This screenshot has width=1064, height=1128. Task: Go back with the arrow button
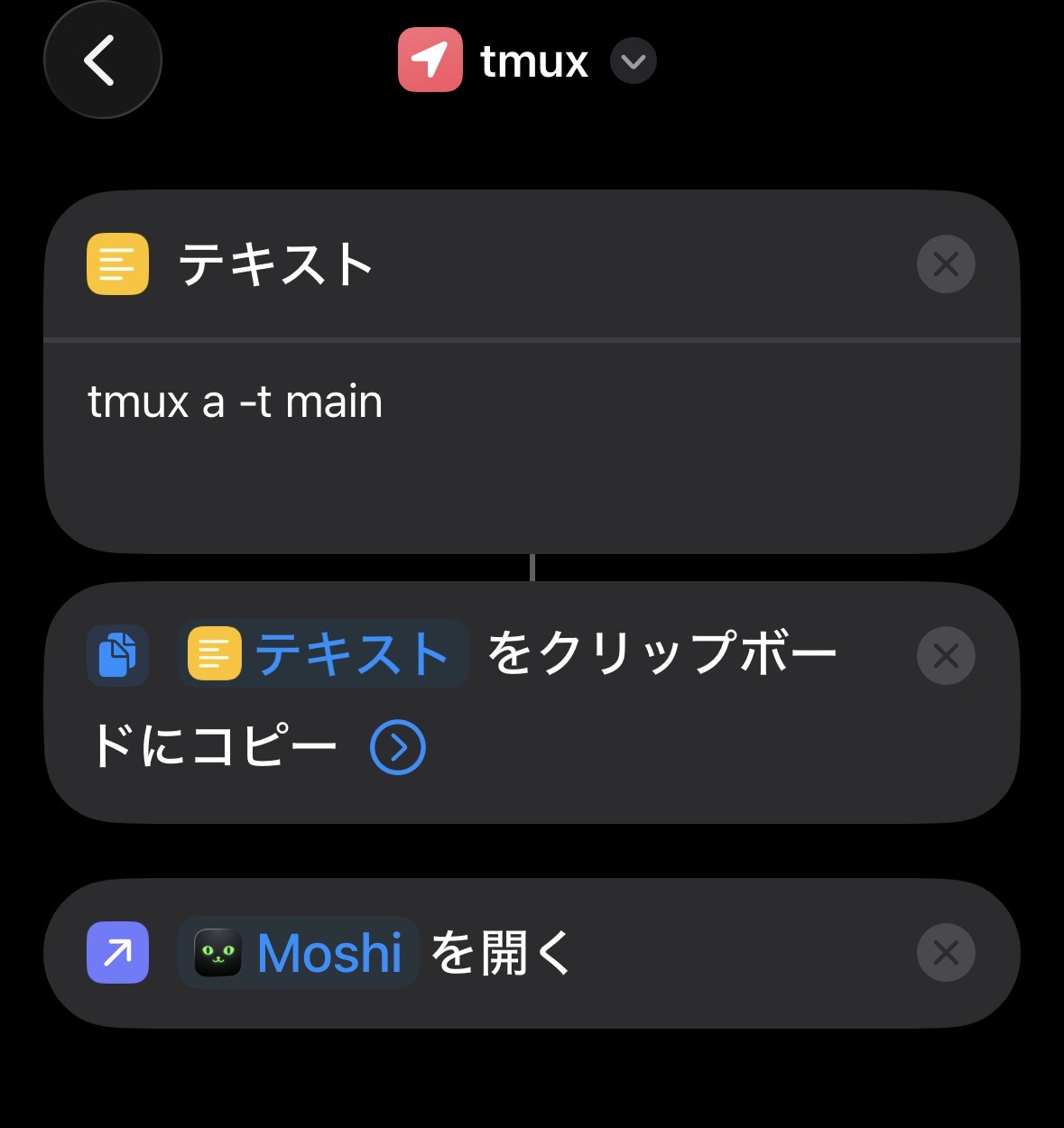102,60
